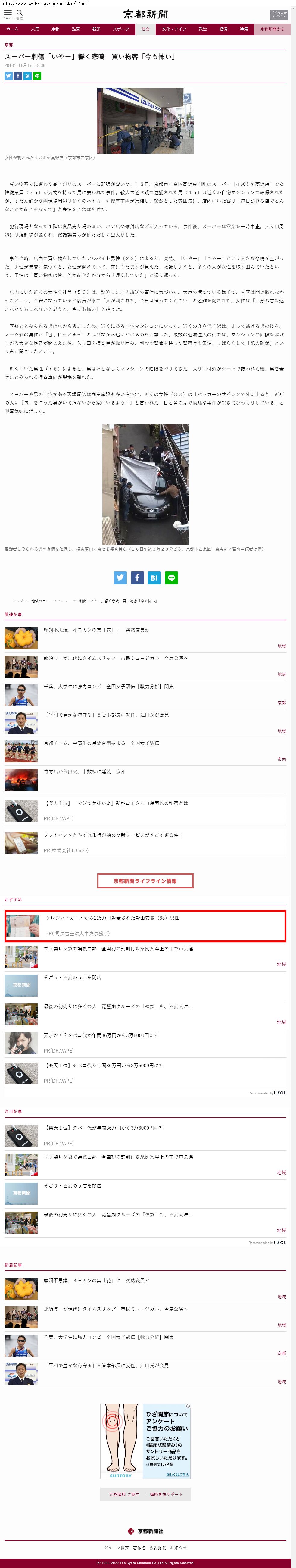296x1568 pixels.
Task: Share via large Facebook button below article
Action: pyautogui.click(x=137, y=578)
